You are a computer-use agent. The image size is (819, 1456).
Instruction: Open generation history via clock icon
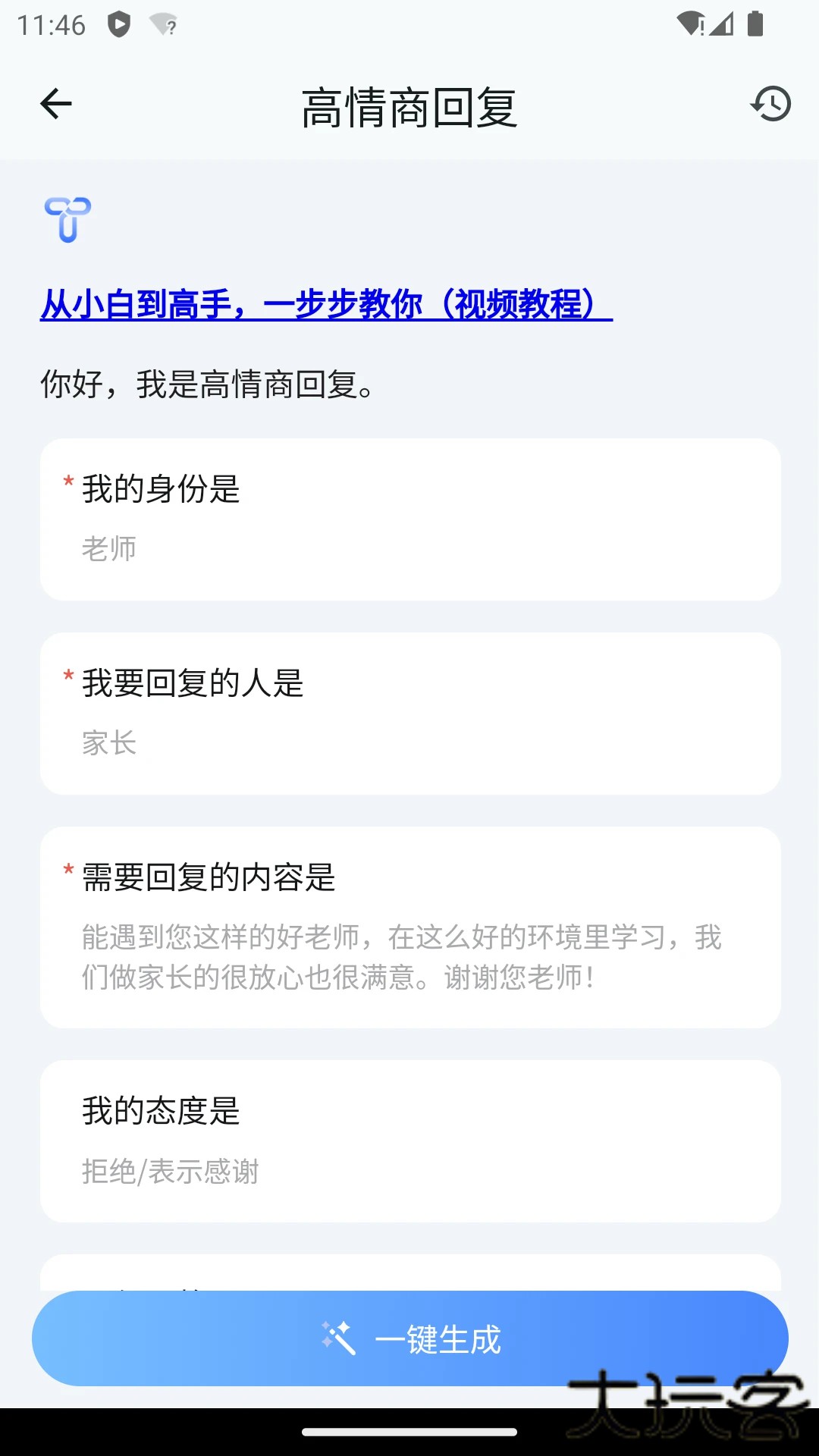point(771,105)
